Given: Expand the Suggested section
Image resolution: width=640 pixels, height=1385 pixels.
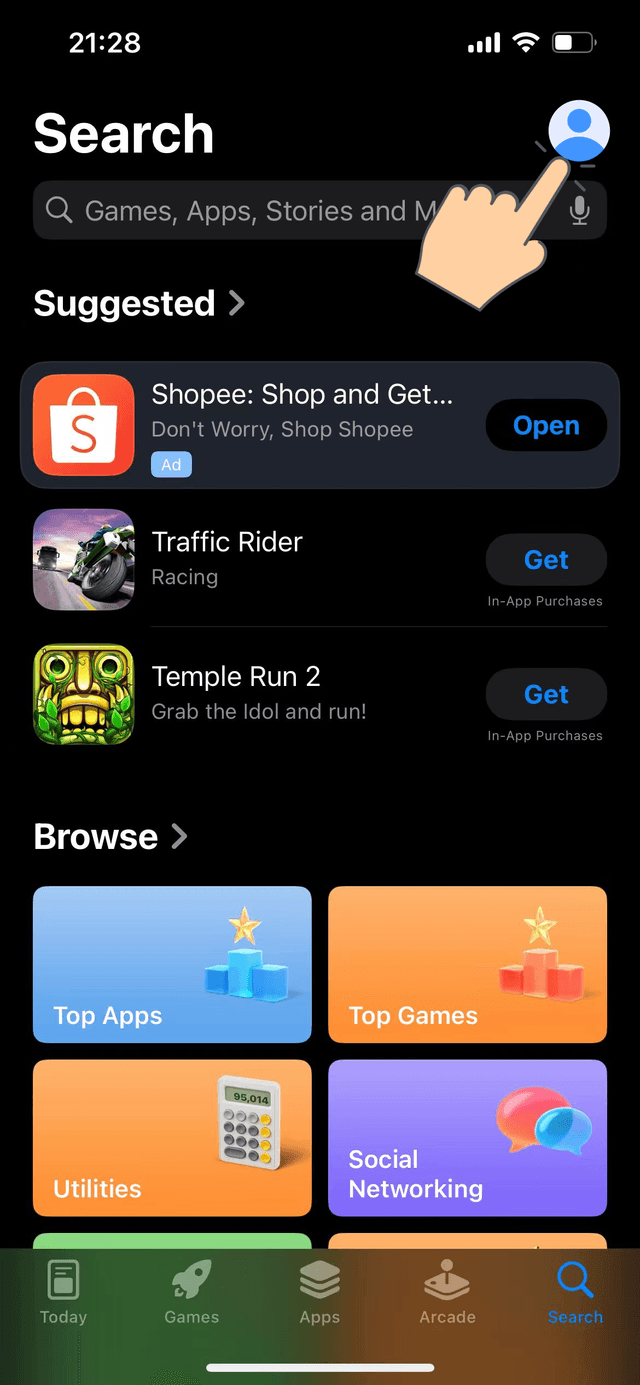Looking at the screenshot, I should pyautogui.click(x=139, y=303).
